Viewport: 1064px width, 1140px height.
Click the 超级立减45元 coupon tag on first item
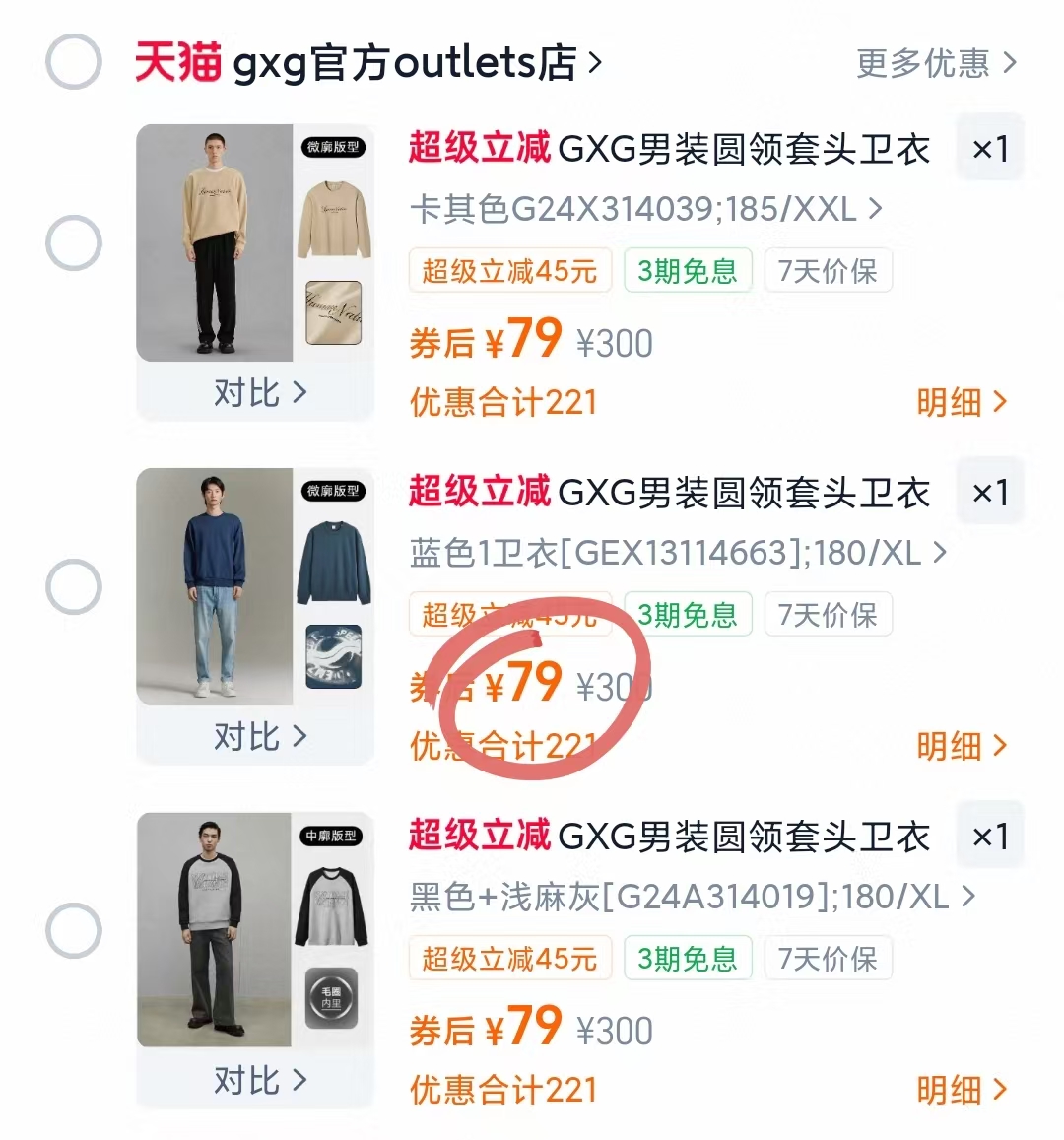pos(509,270)
